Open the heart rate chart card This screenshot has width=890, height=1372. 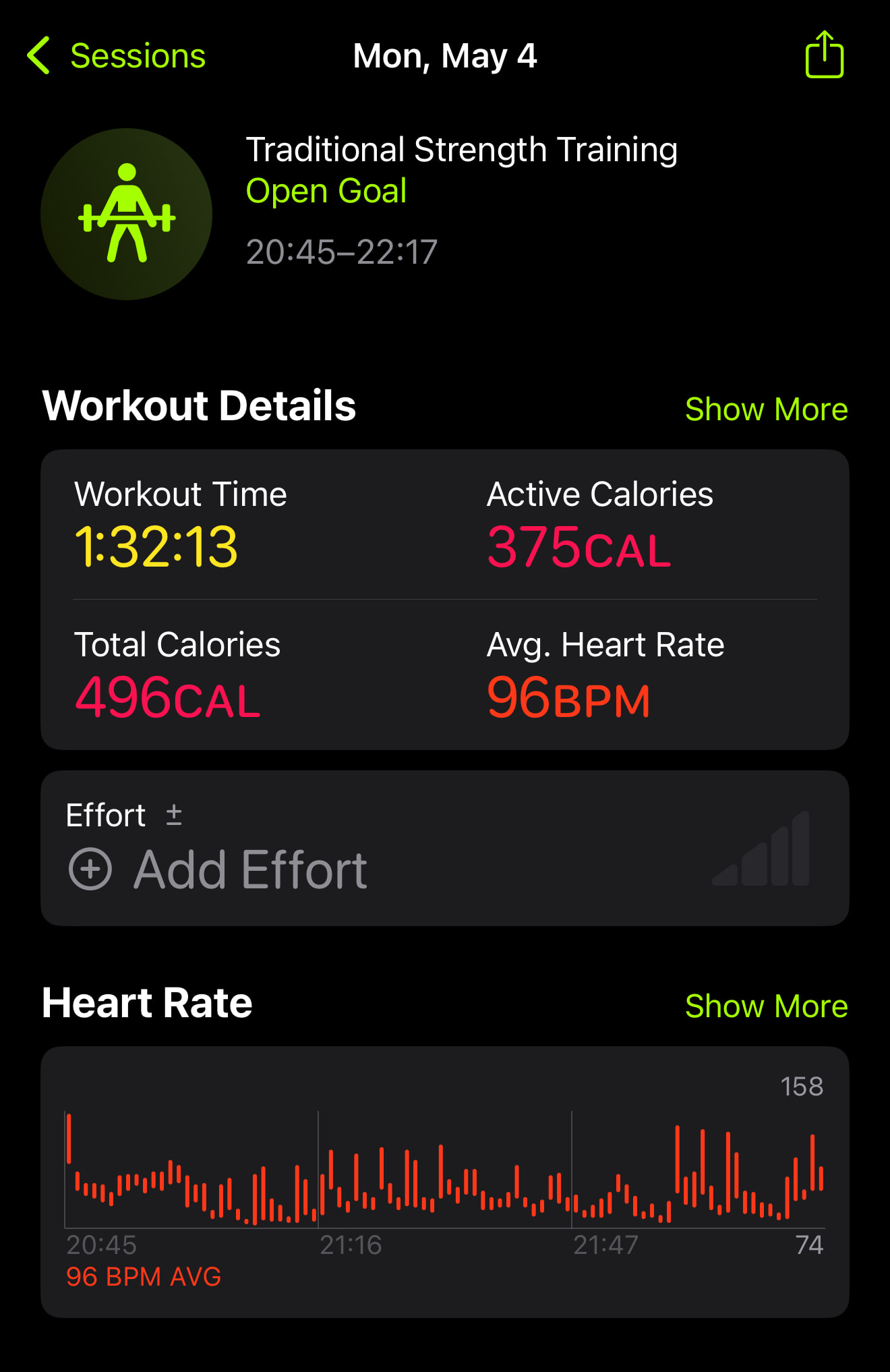pyautogui.click(x=445, y=1182)
